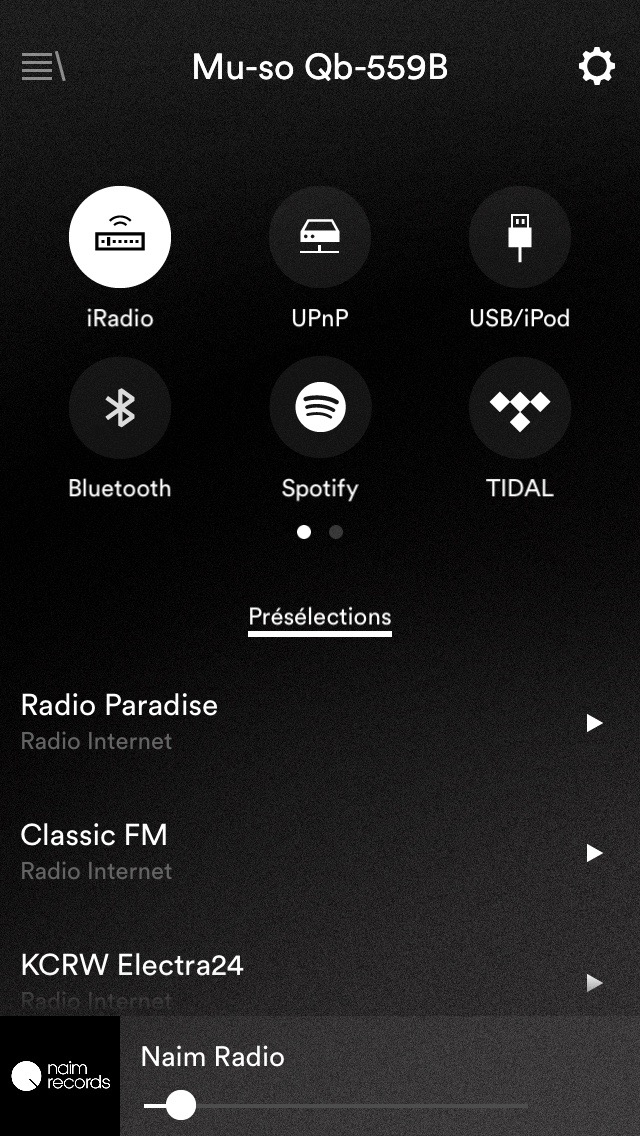The height and width of the screenshot is (1136, 640).
Task: Open the TIDAL source
Action: 520,407
